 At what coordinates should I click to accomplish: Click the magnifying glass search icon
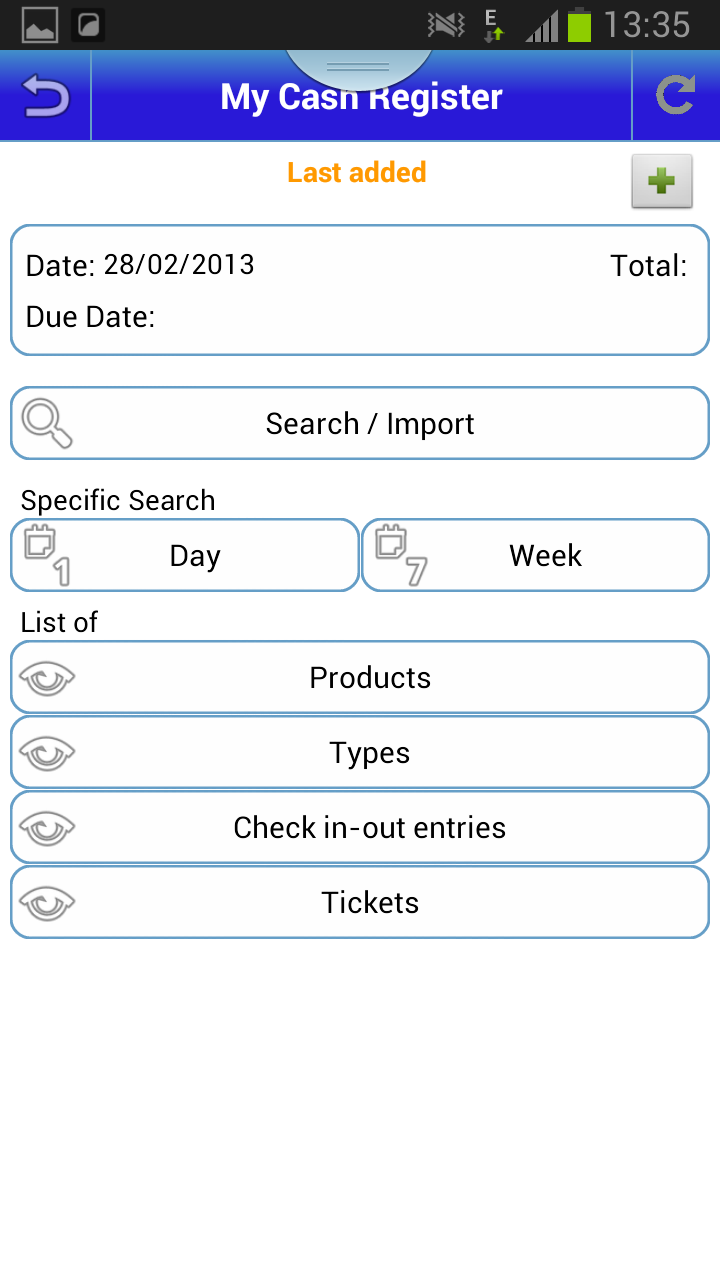[45, 422]
